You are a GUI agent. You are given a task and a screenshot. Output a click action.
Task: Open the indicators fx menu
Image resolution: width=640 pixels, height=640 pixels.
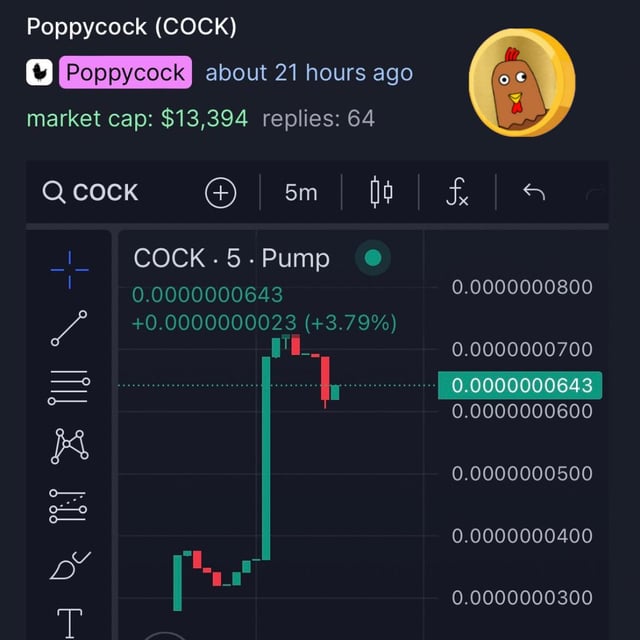point(457,193)
